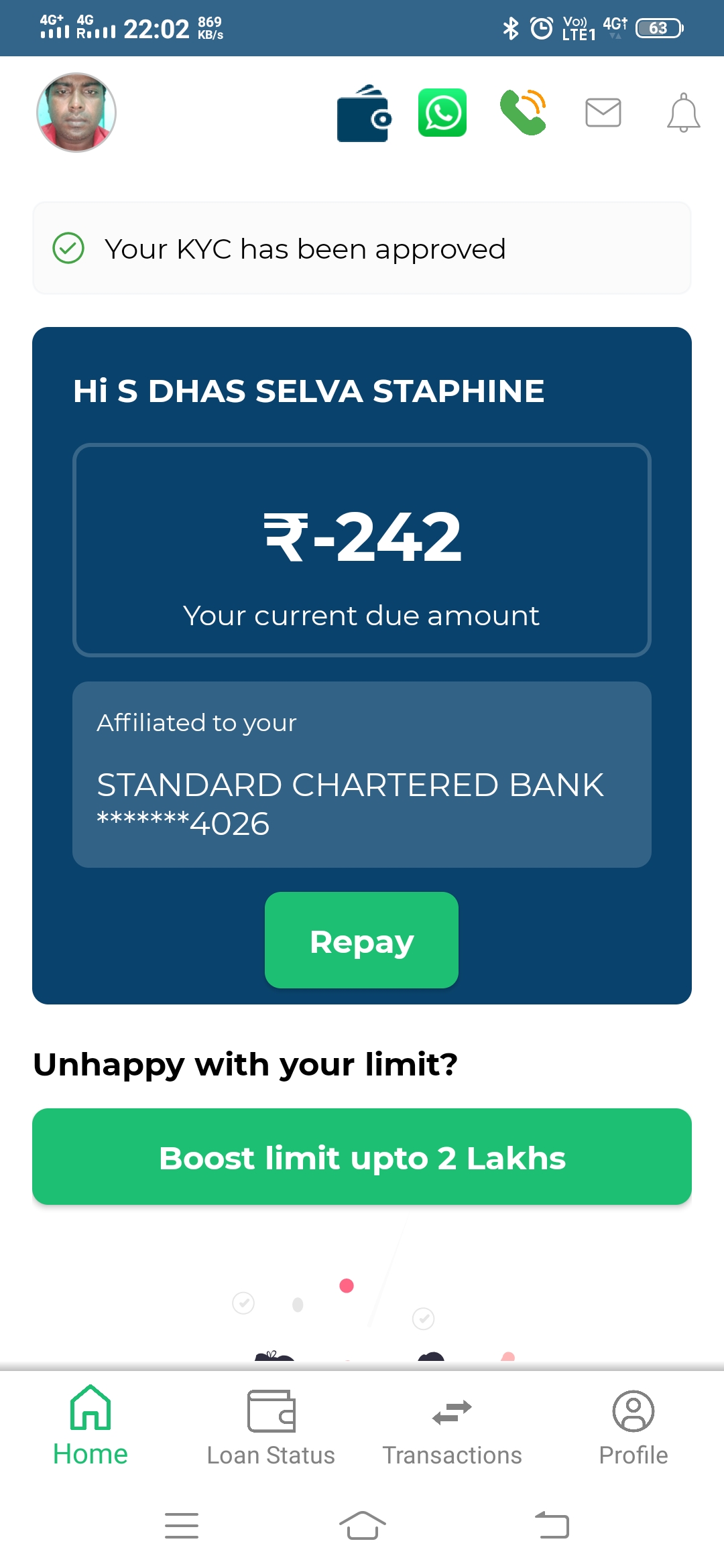Open the profile photo avatar

tap(76, 113)
